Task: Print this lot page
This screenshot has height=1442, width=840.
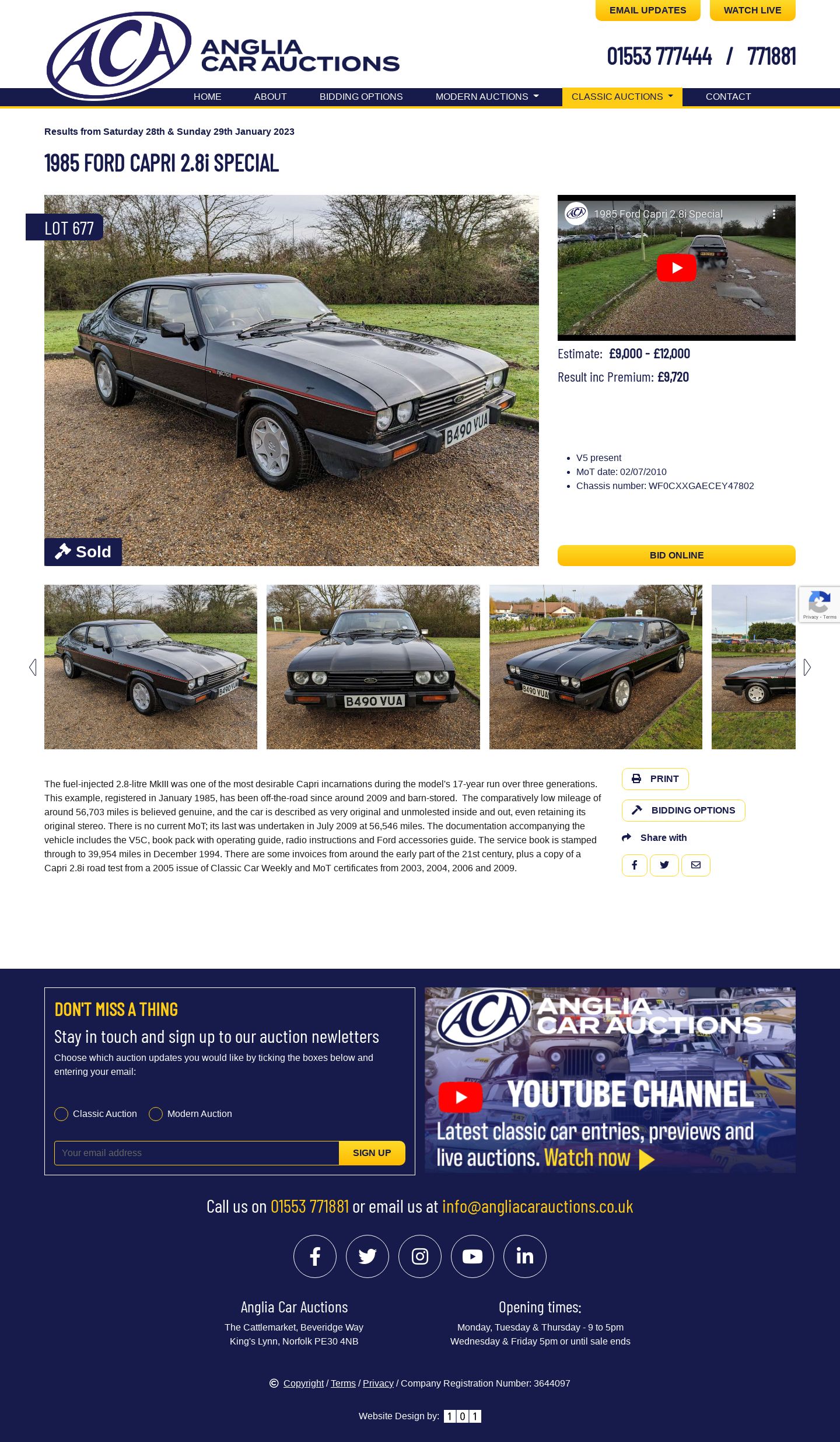Action: [655, 779]
